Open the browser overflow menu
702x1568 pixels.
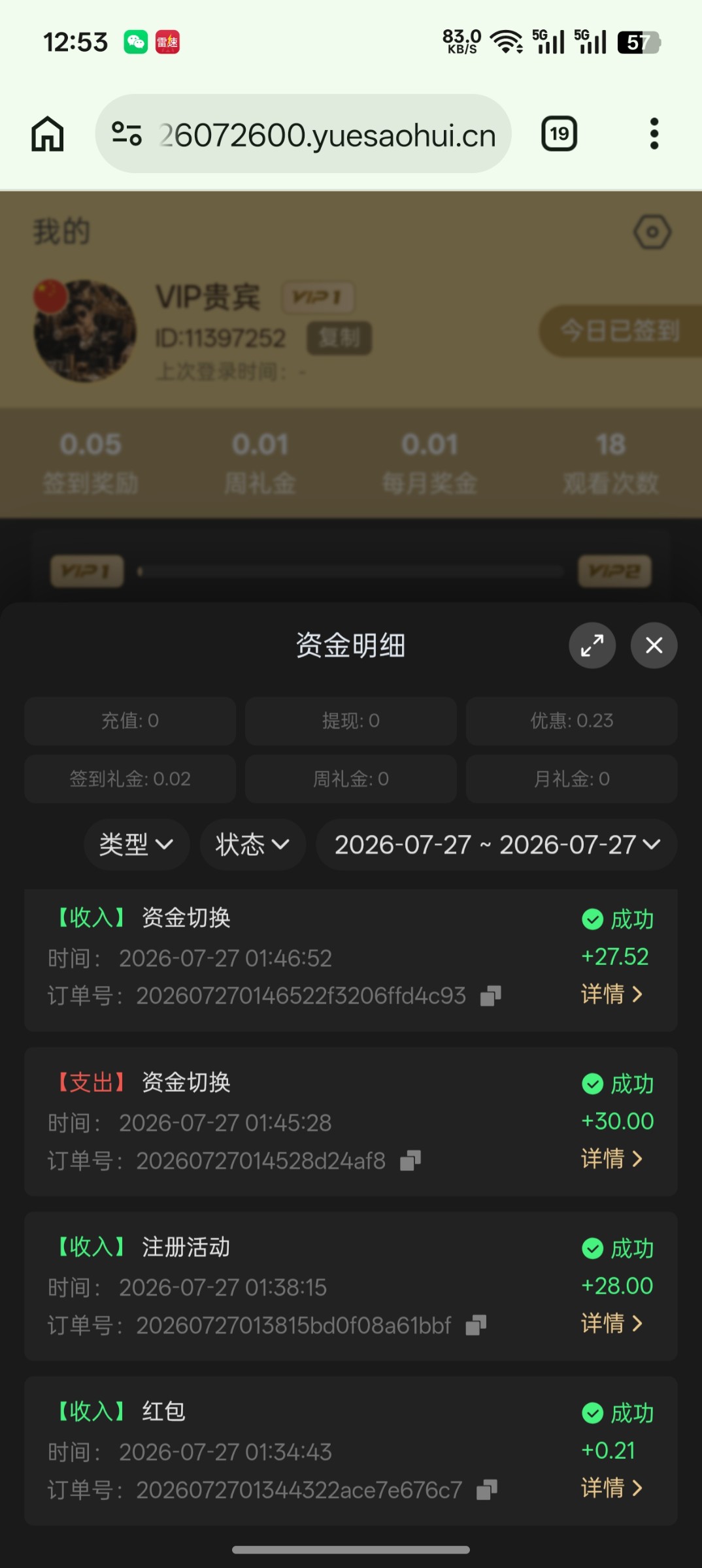tap(654, 134)
